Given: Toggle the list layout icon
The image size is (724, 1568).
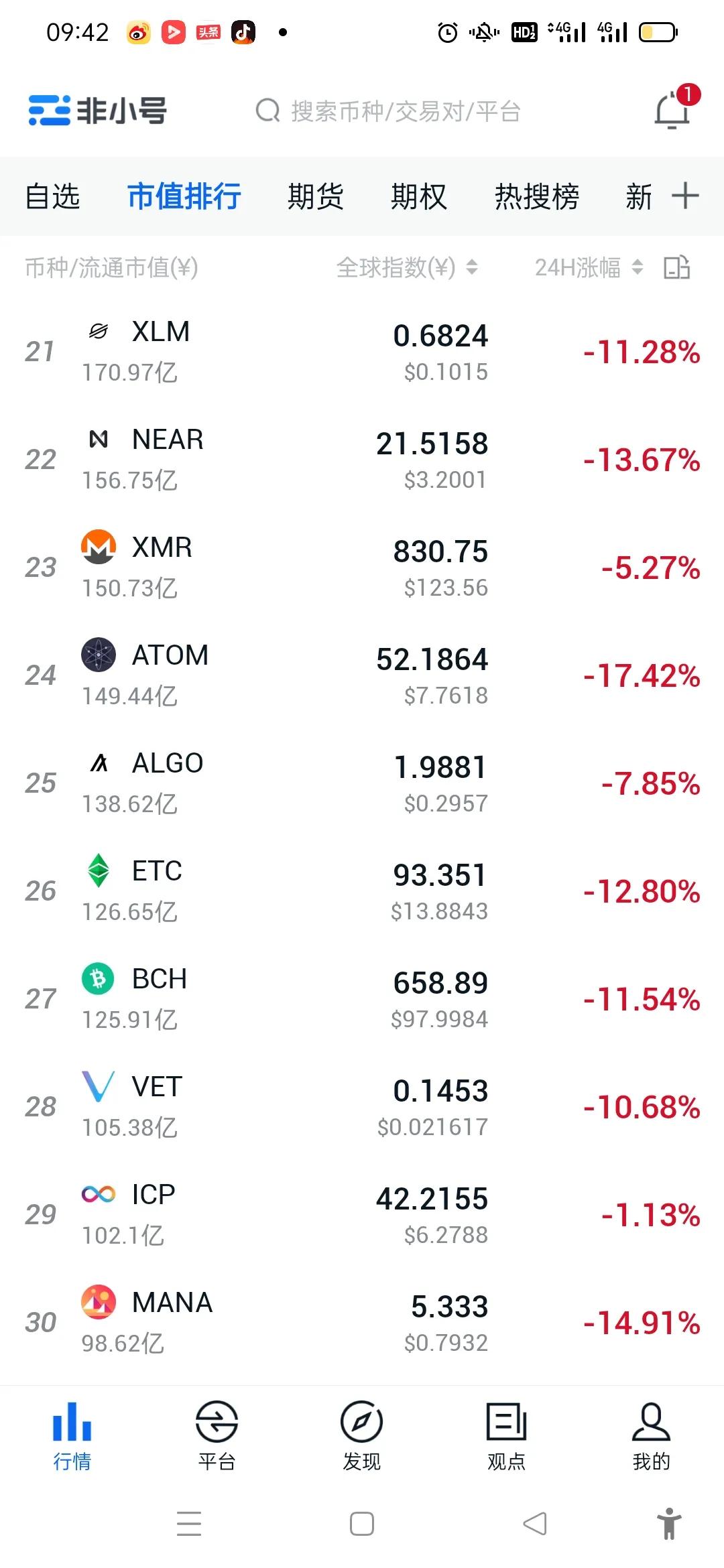Looking at the screenshot, I should pyautogui.click(x=677, y=267).
